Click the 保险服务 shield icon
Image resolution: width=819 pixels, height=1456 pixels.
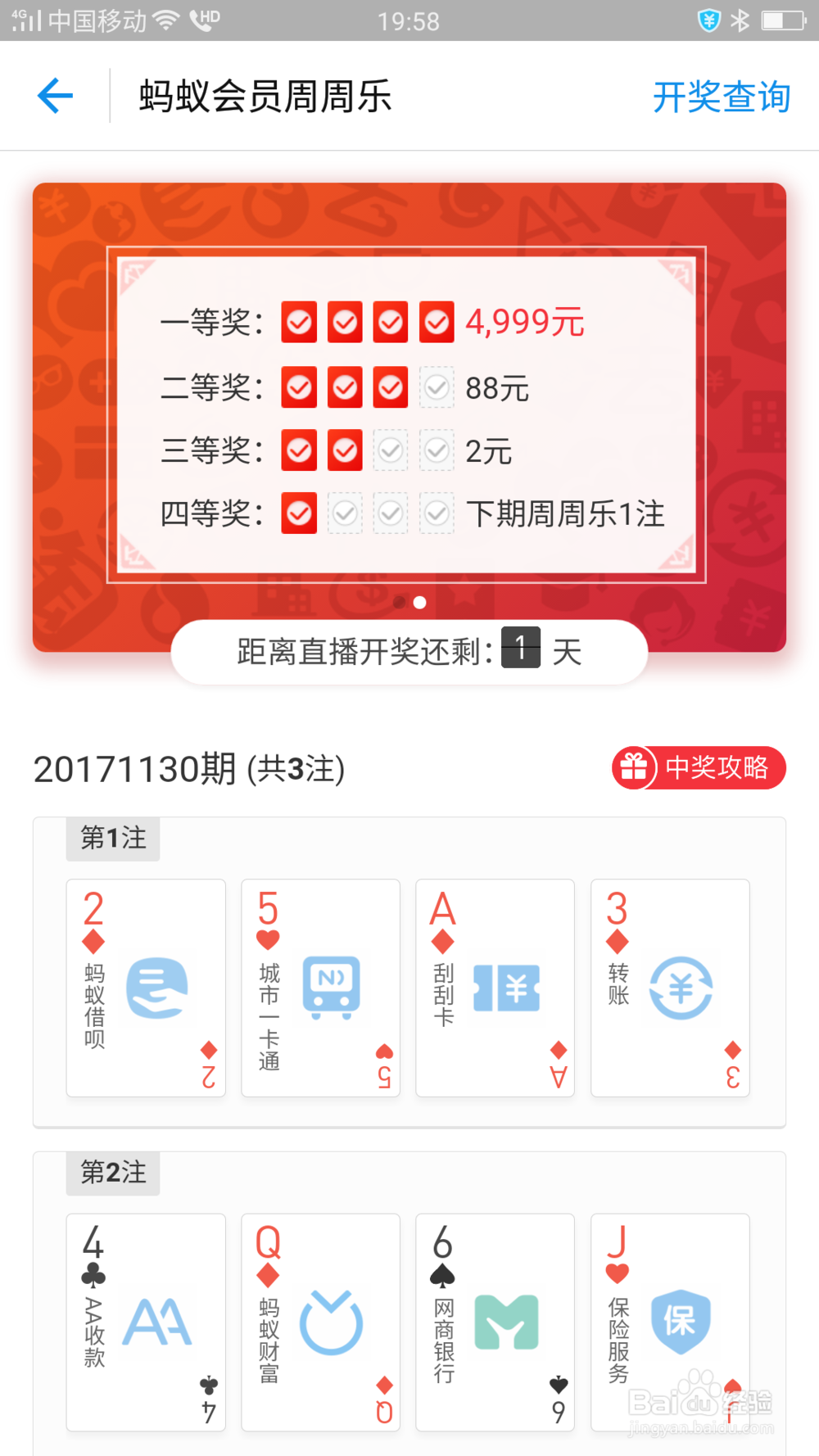coord(681,1323)
